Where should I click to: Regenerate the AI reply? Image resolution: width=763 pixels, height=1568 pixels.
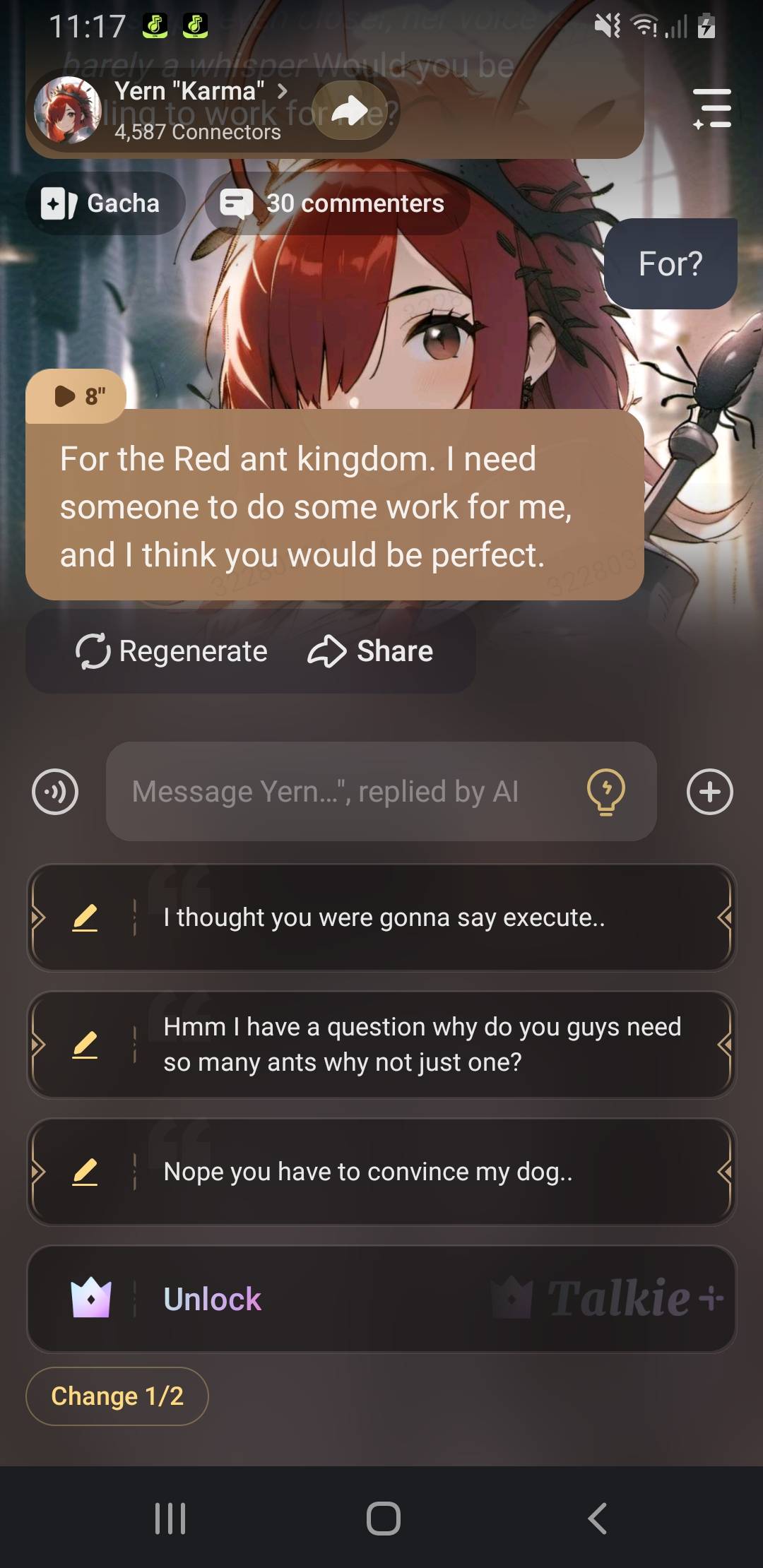pos(172,651)
